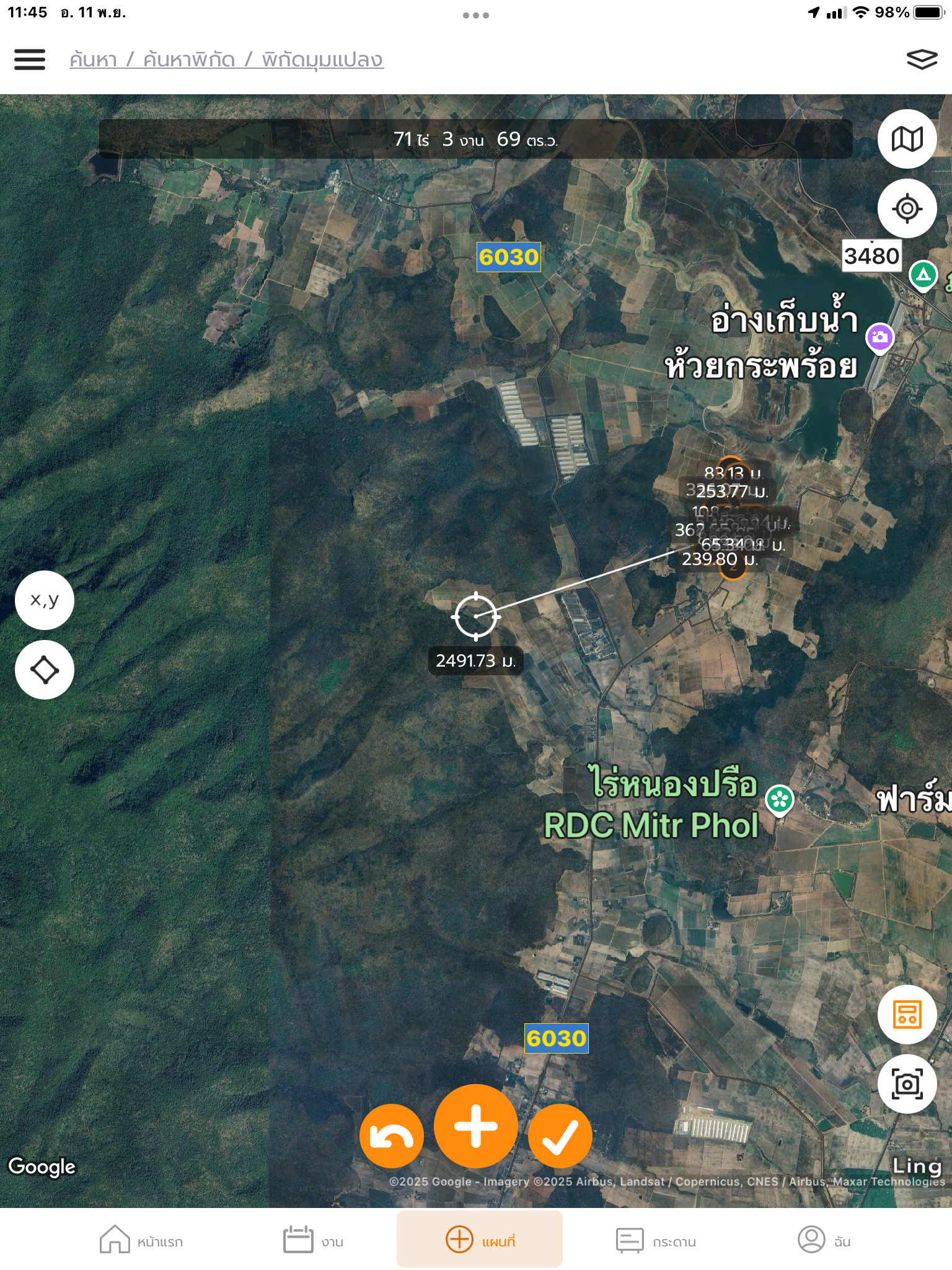Go to the หน้าแรก tab

(141, 1240)
